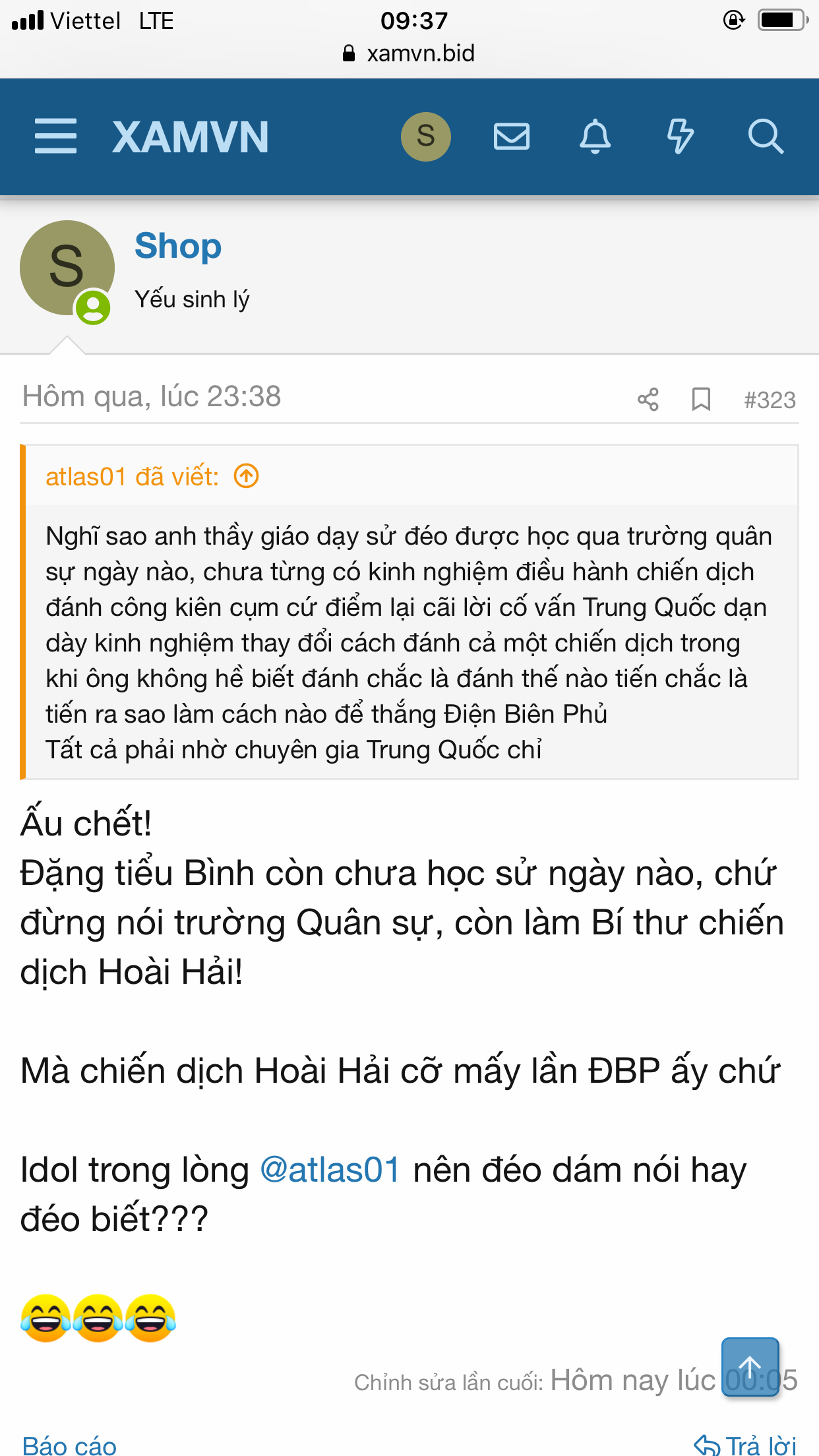
Task: Bookmark this post
Action: [x=701, y=399]
